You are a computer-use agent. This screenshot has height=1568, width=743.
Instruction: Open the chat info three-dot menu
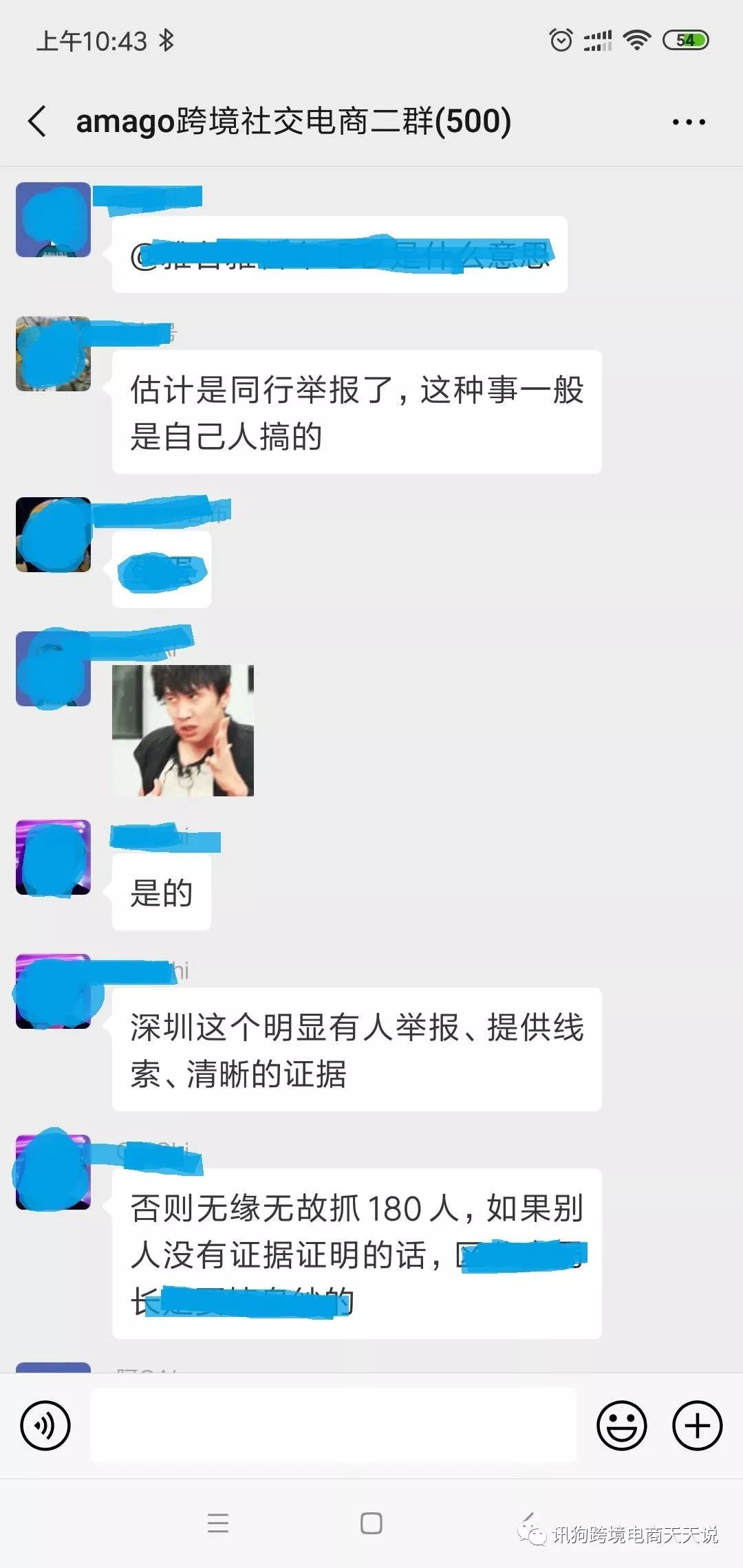click(688, 122)
